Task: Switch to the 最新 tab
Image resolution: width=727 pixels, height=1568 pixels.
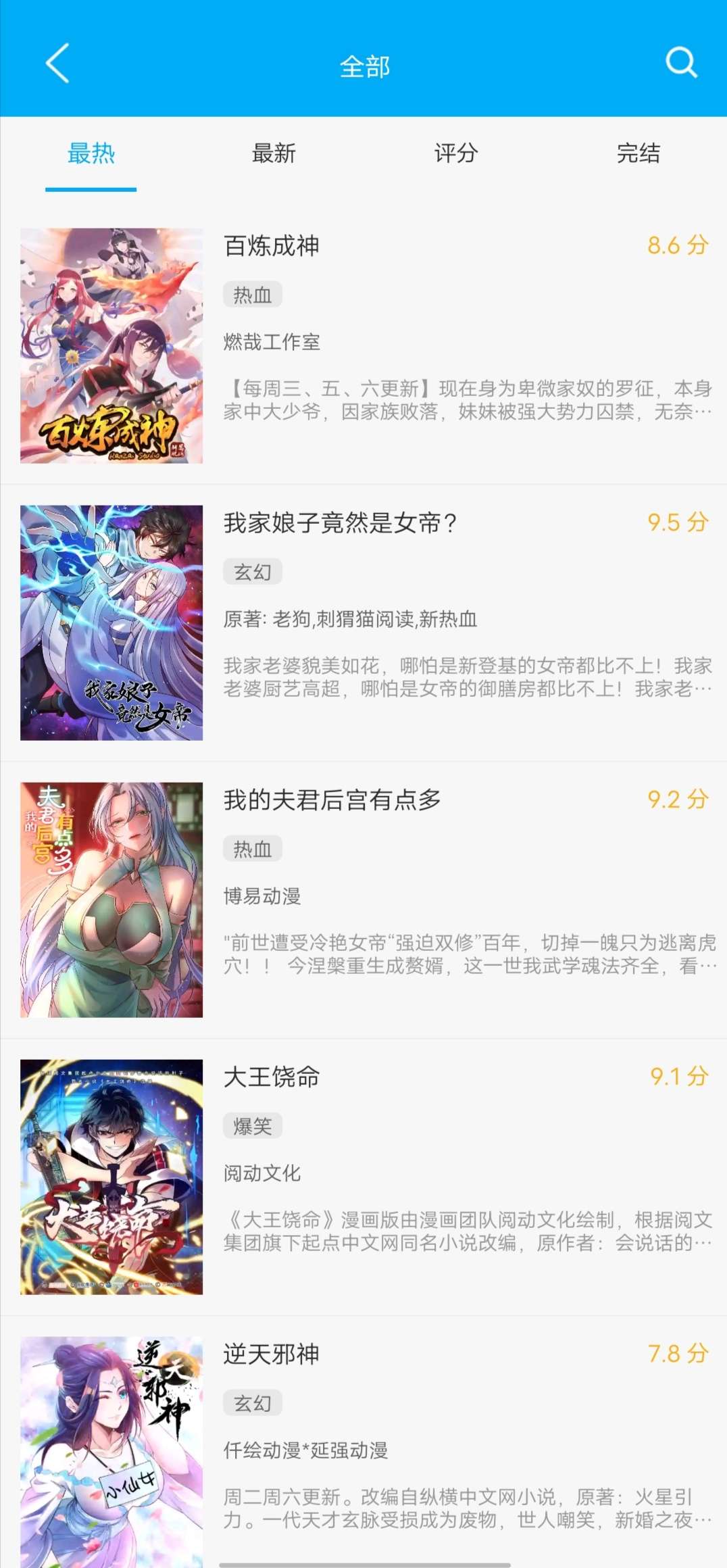Action: coord(273,154)
